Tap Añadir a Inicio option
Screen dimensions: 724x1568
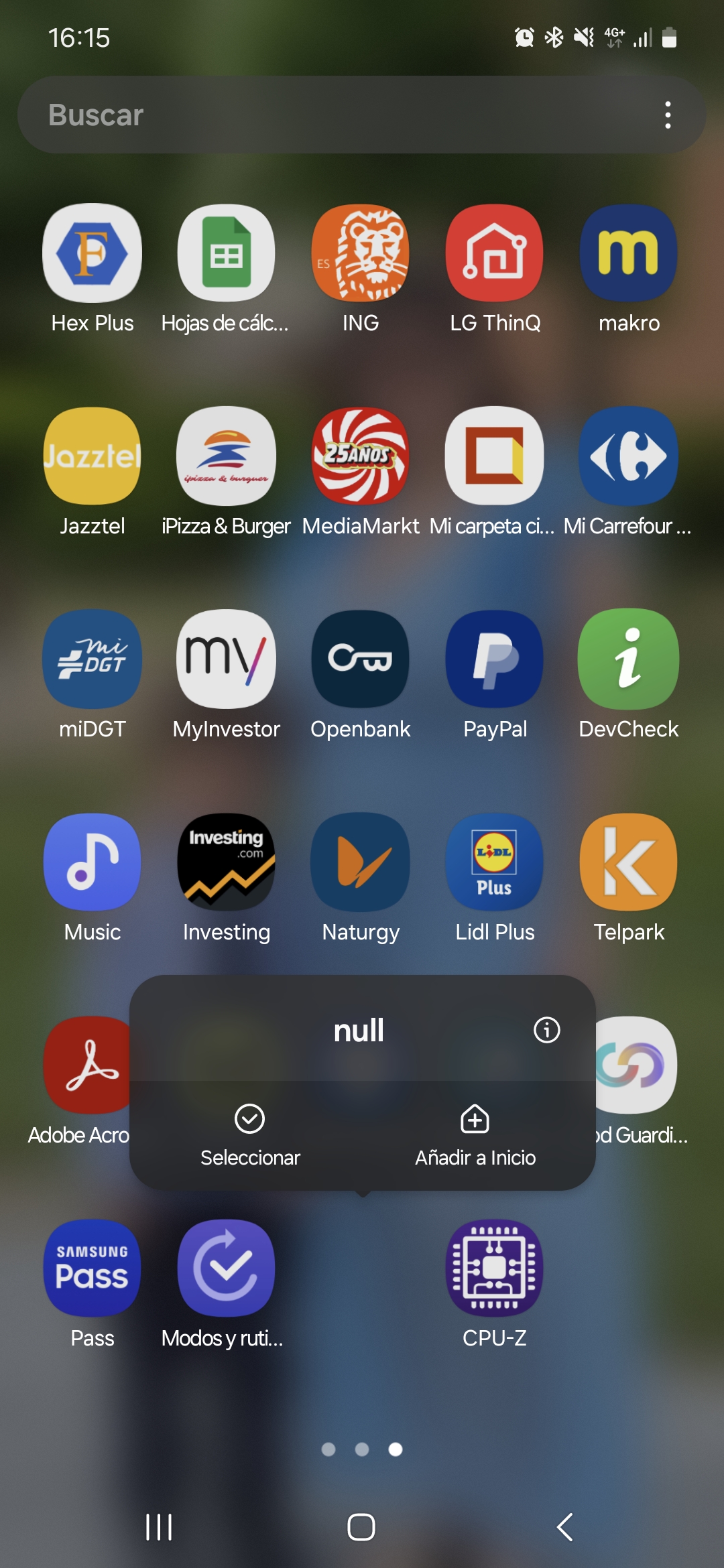coord(475,1136)
